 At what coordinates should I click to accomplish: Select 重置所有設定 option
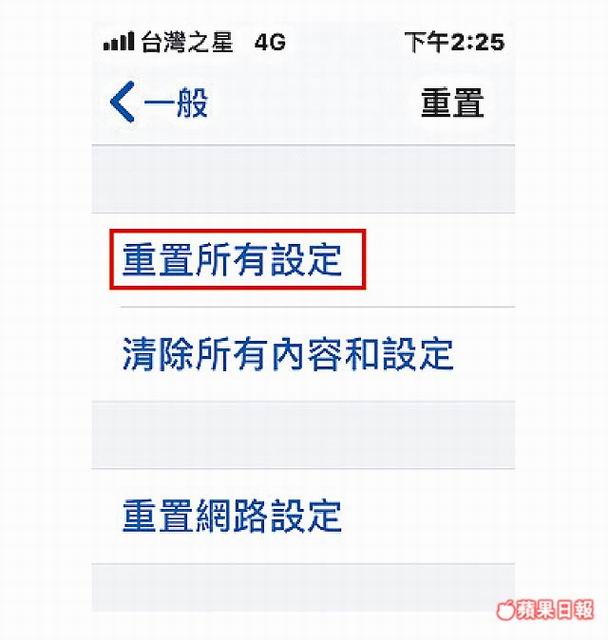click(x=232, y=260)
